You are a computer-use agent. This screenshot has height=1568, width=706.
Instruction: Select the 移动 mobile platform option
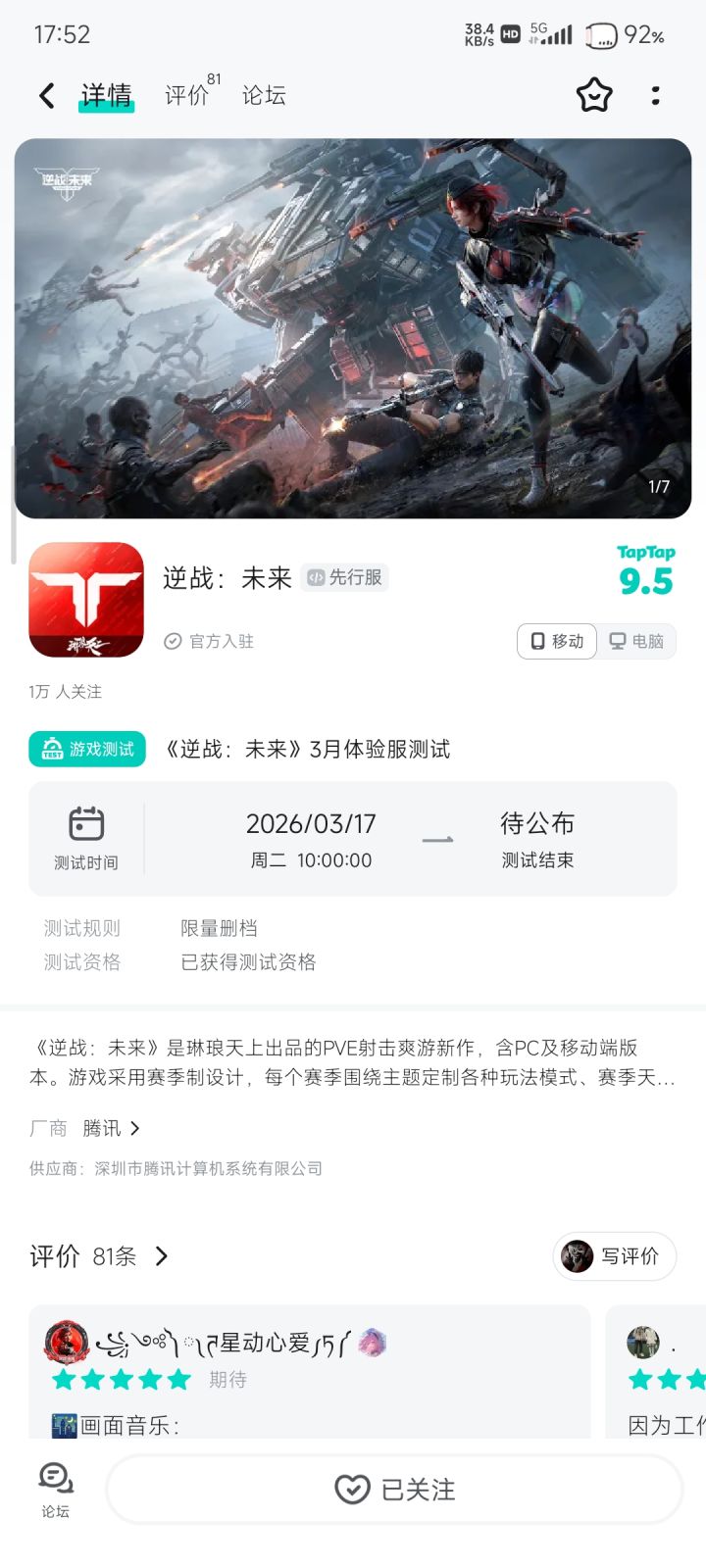555,641
